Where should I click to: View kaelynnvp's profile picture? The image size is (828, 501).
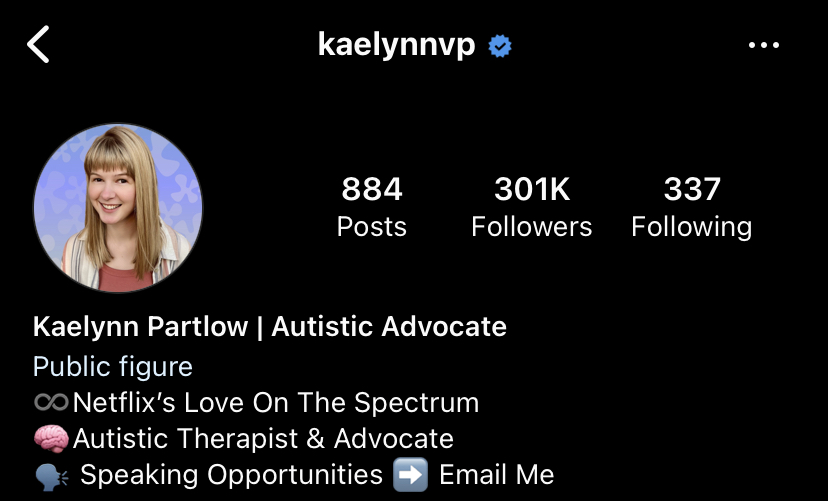[118, 208]
